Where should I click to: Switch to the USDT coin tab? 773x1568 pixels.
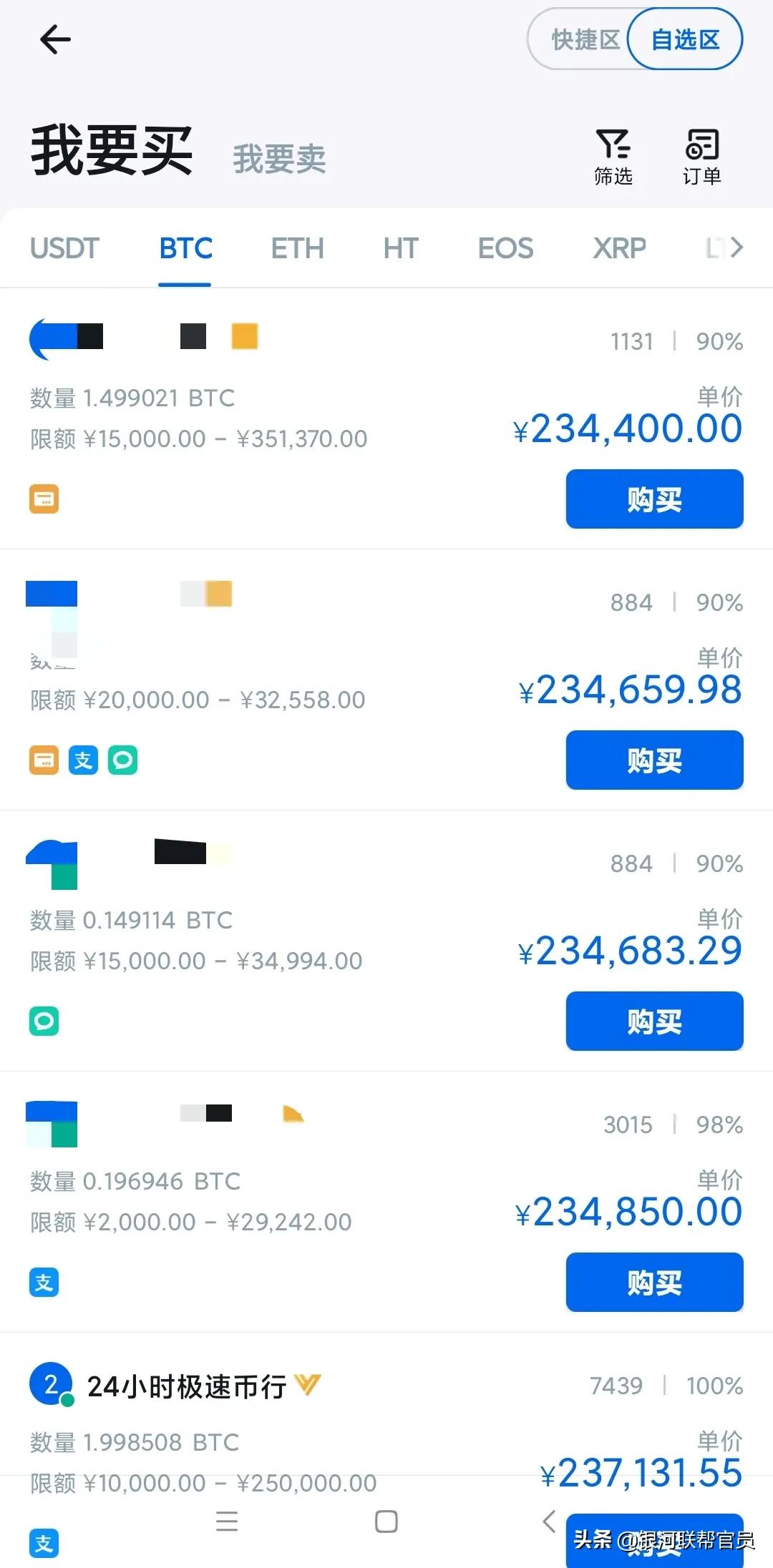pos(64,248)
